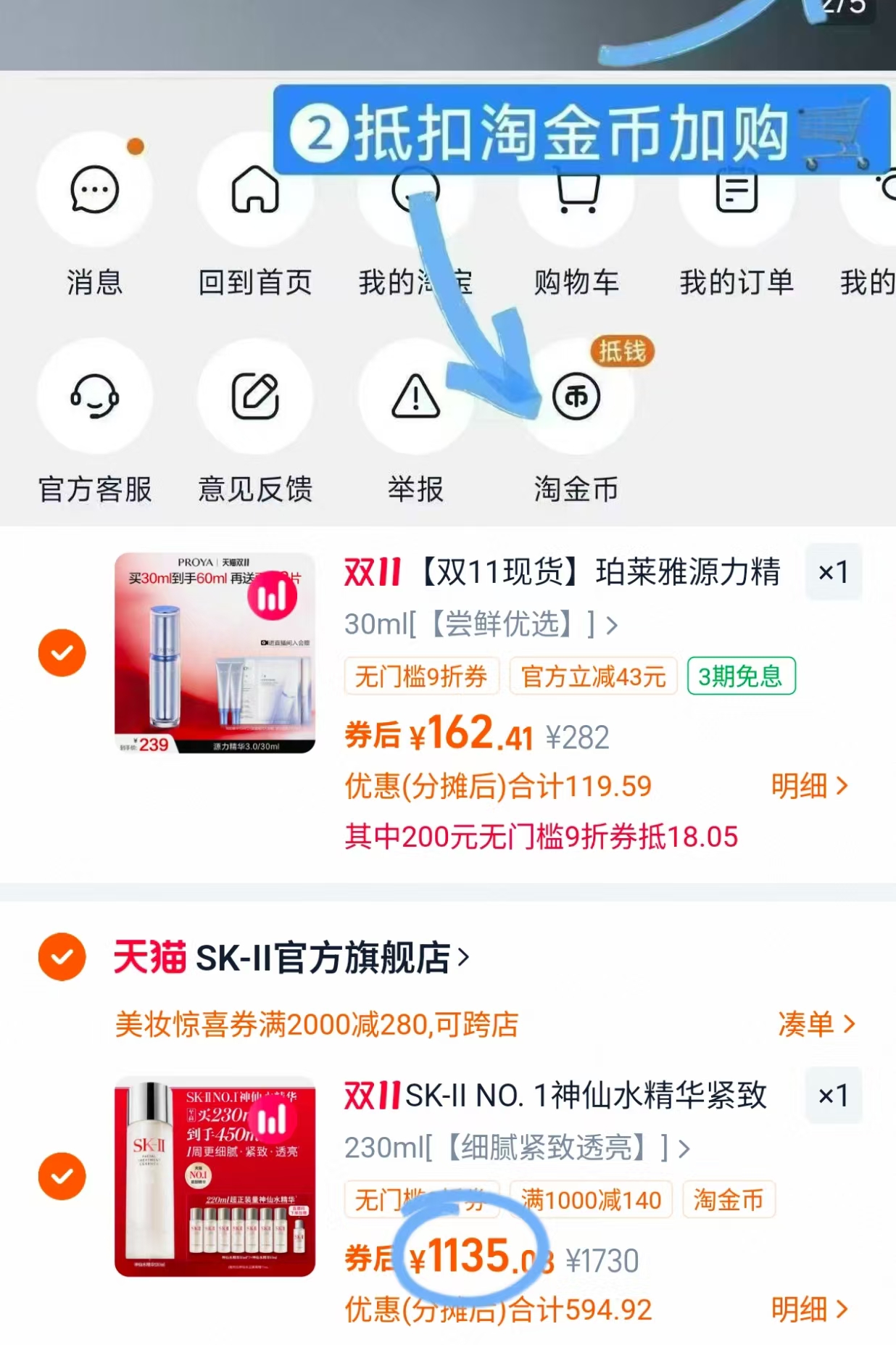Image resolution: width=896 pixels, height=1345 pixels.
Task: Open 我的淘宝 profile icon
Action: (x=415, y=190)
